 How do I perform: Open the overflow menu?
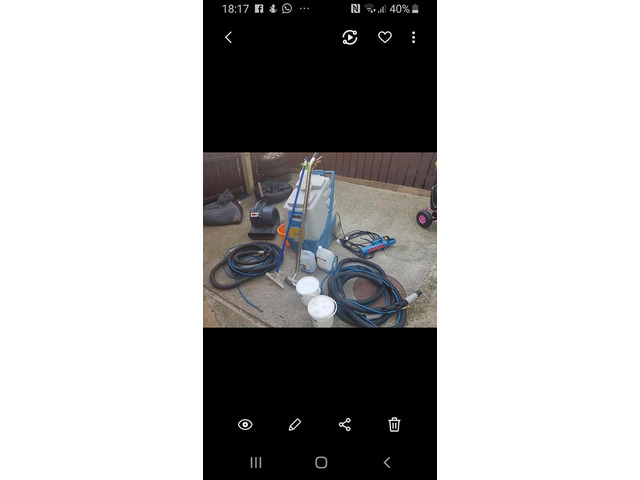click(x=413, y=37)
